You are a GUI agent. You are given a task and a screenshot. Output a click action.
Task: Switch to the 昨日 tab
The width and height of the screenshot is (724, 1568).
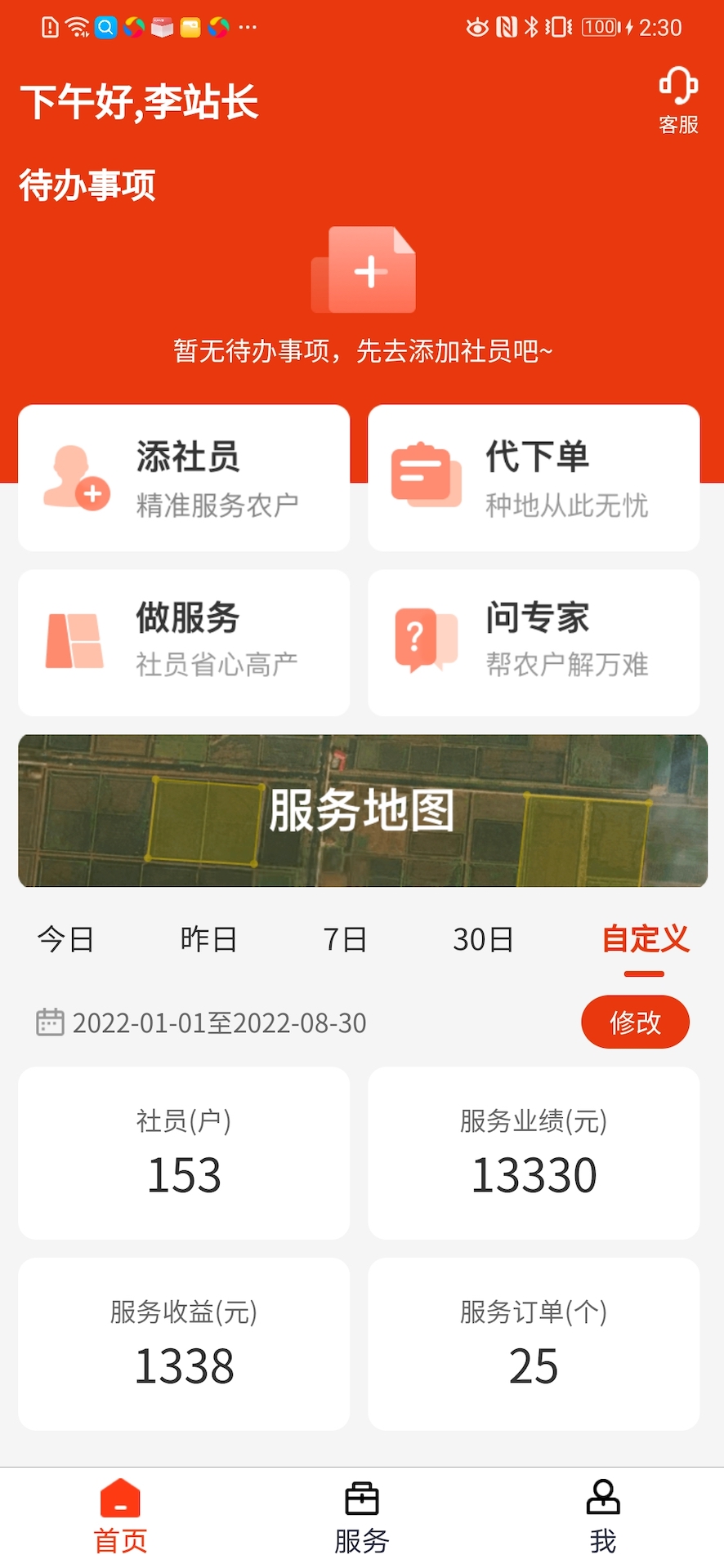click(x=208, y=939)
